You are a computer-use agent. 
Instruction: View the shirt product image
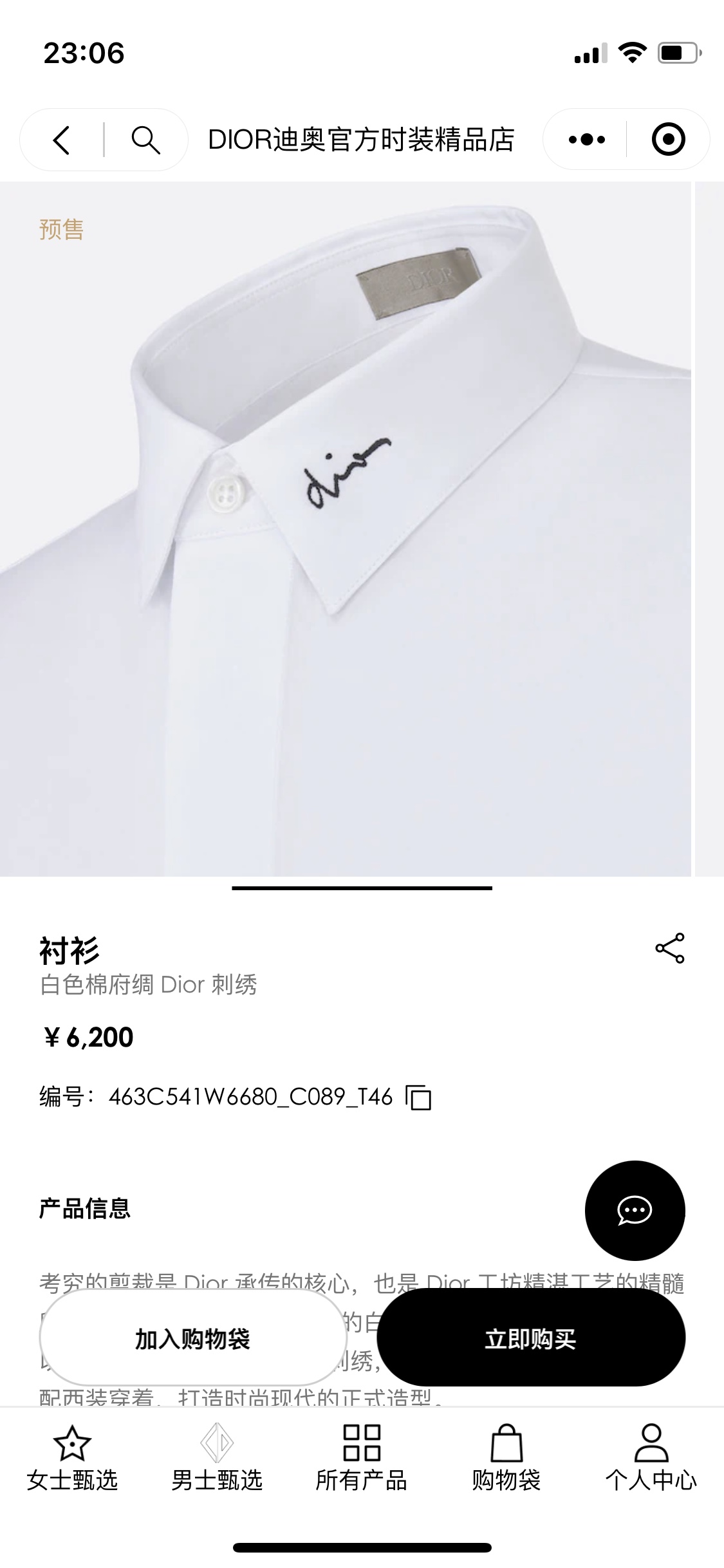(346, 528)
